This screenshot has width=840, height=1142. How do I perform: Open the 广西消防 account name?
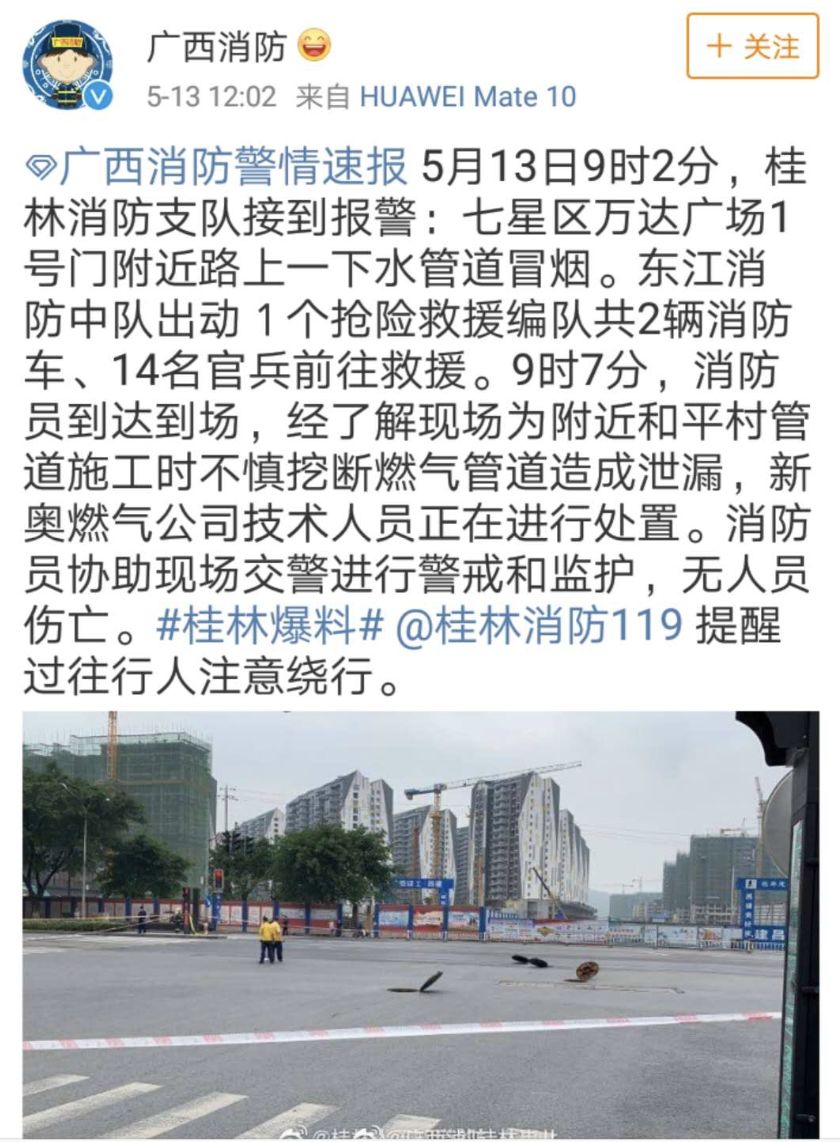tap(217, 44)
